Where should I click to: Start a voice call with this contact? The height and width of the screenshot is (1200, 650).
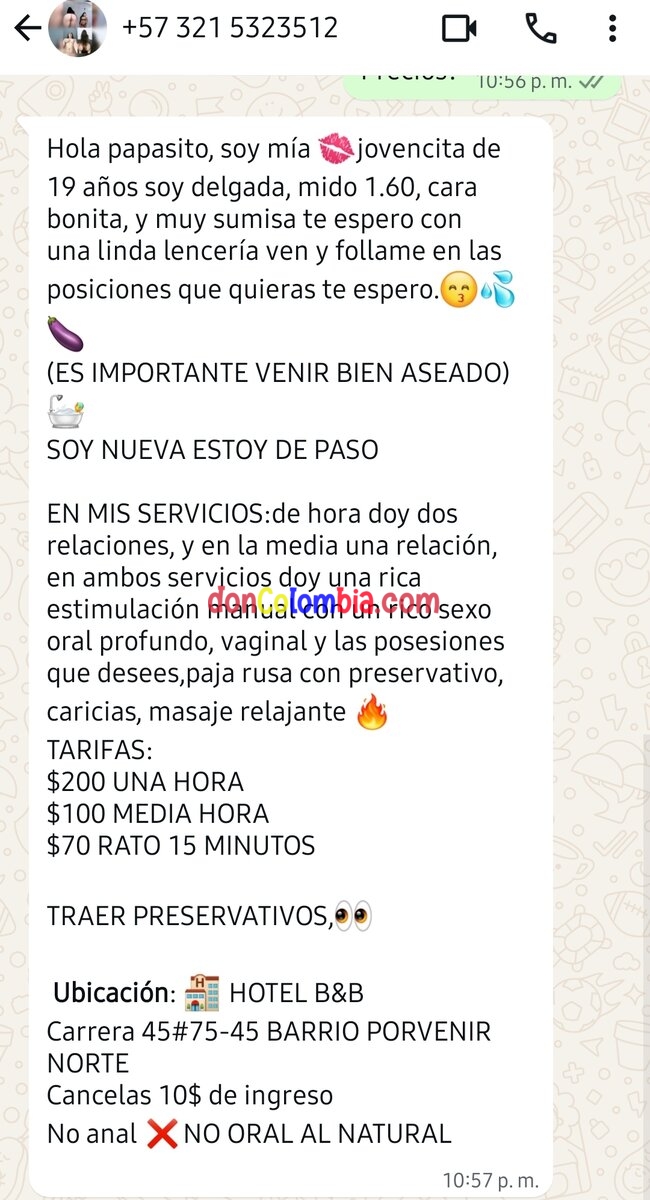(x=540, y=28)
